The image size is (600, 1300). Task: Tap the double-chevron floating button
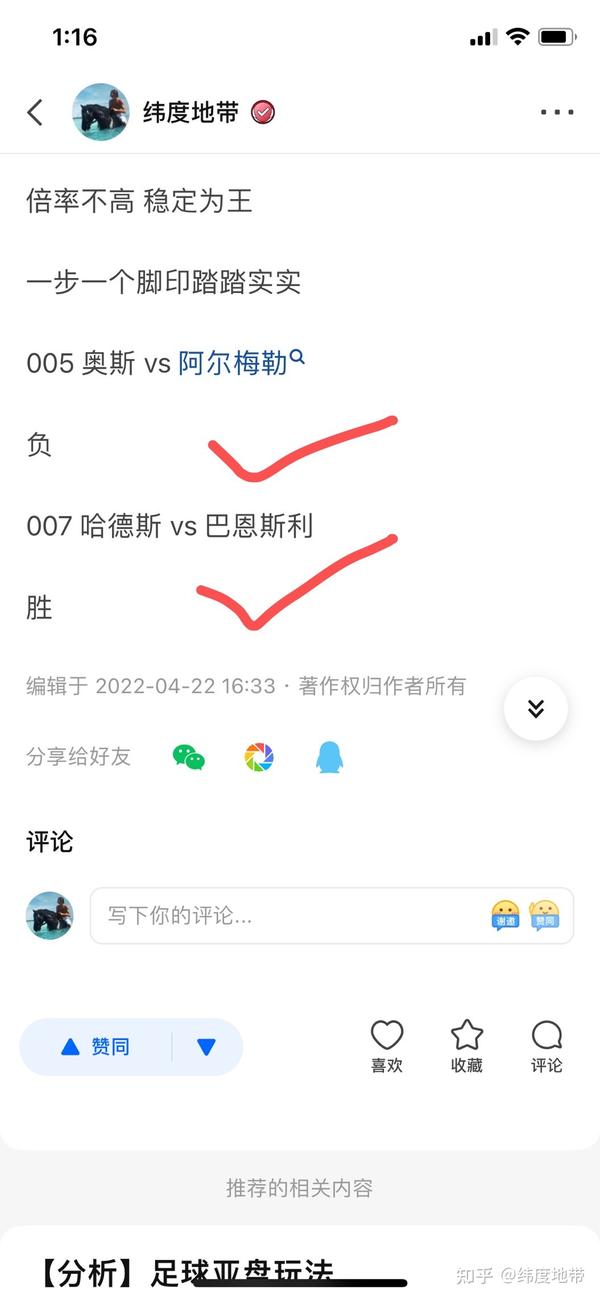[536, 708]
